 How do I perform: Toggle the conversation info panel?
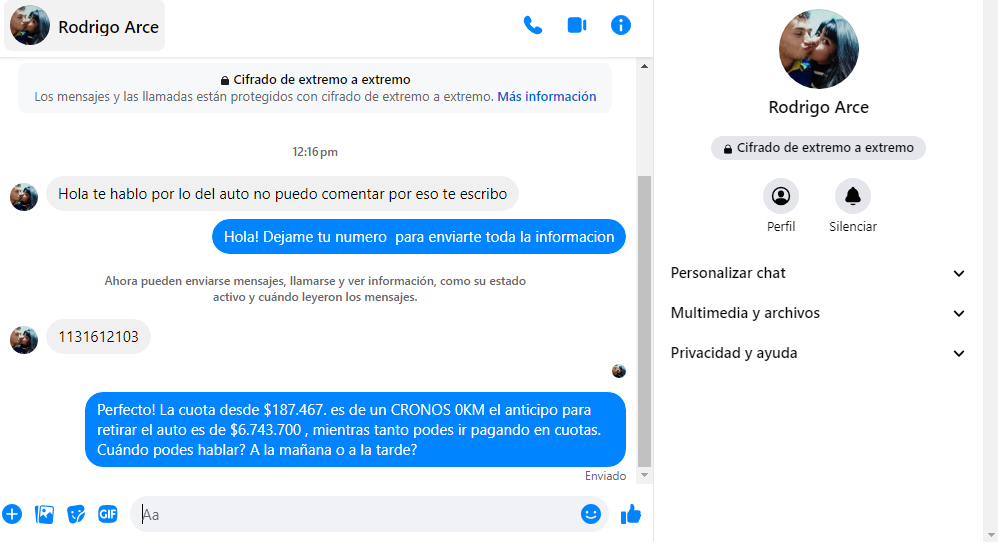click(621, 25)
